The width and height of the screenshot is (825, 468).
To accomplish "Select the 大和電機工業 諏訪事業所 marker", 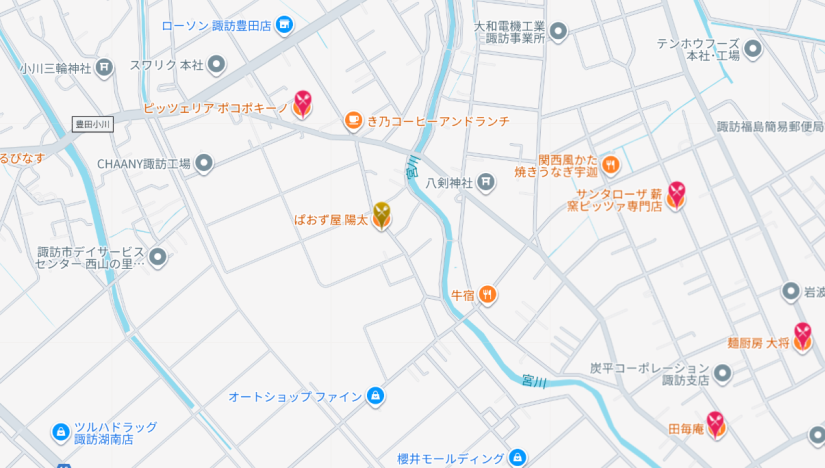I will (x=558, y=32).
